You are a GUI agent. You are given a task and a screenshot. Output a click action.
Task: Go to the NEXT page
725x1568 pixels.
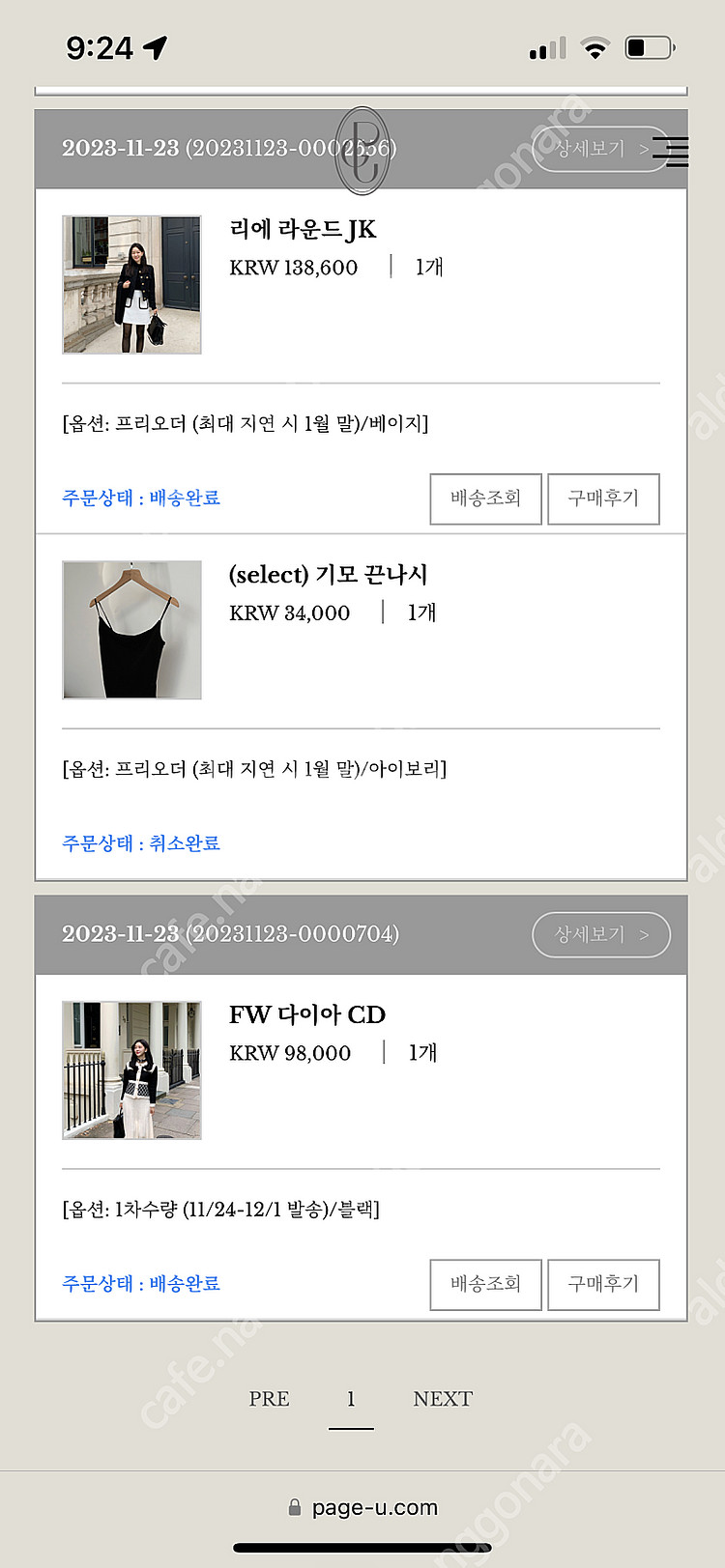442,1398
